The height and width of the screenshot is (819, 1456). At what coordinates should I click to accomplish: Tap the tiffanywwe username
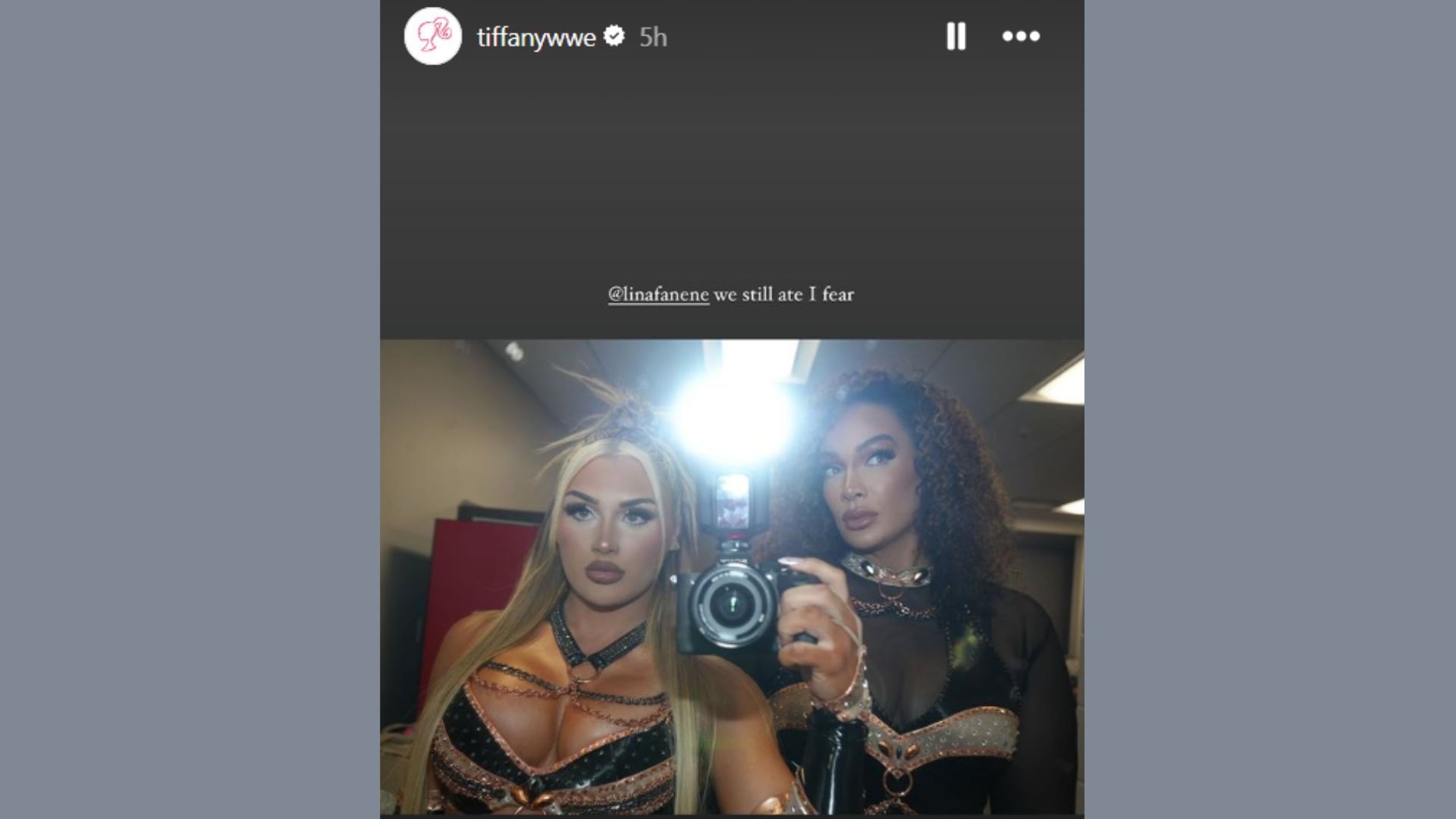click(536, 37)
